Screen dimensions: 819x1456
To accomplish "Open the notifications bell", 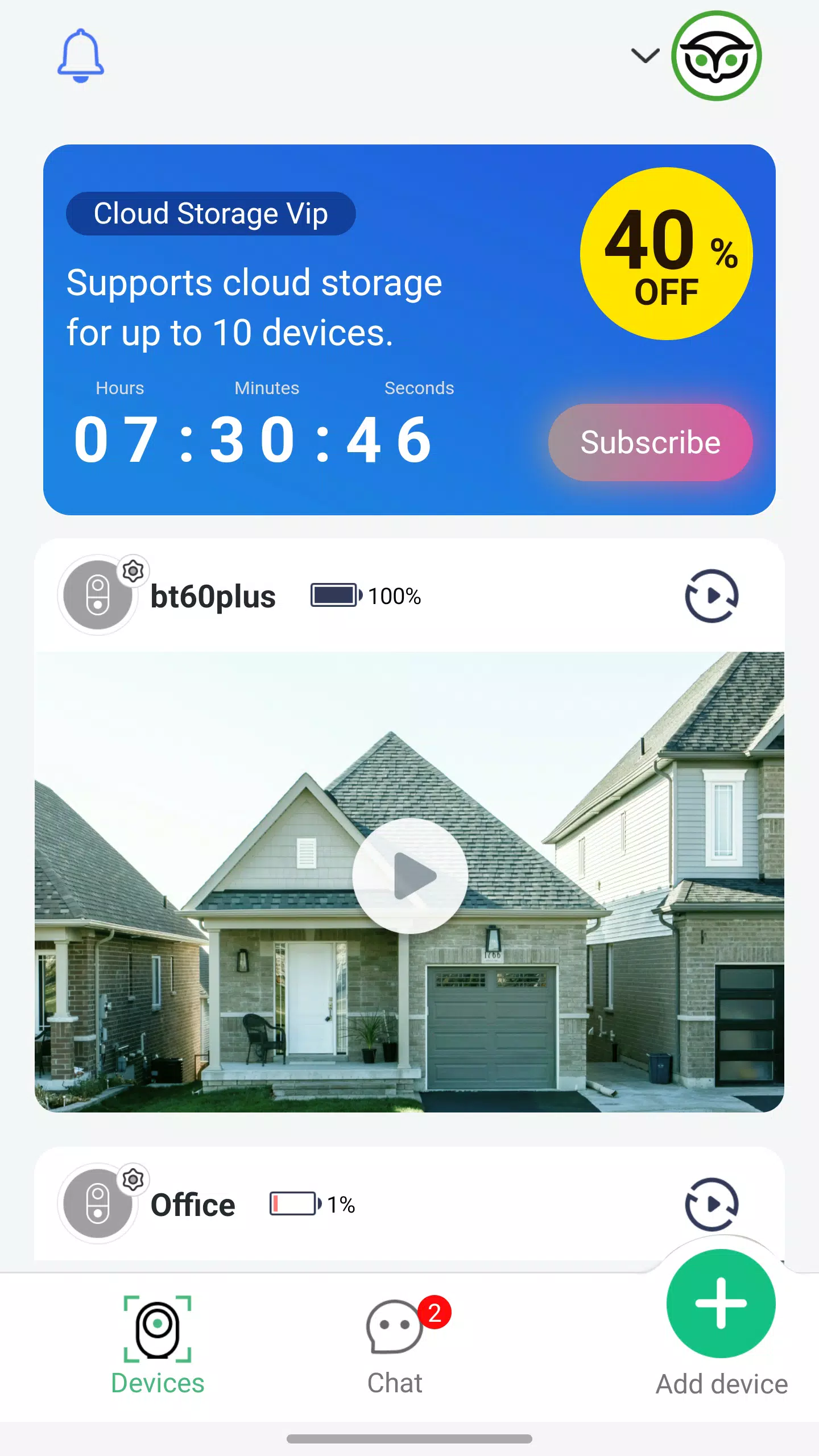I will pyautogui.click(x=80, y=56).
